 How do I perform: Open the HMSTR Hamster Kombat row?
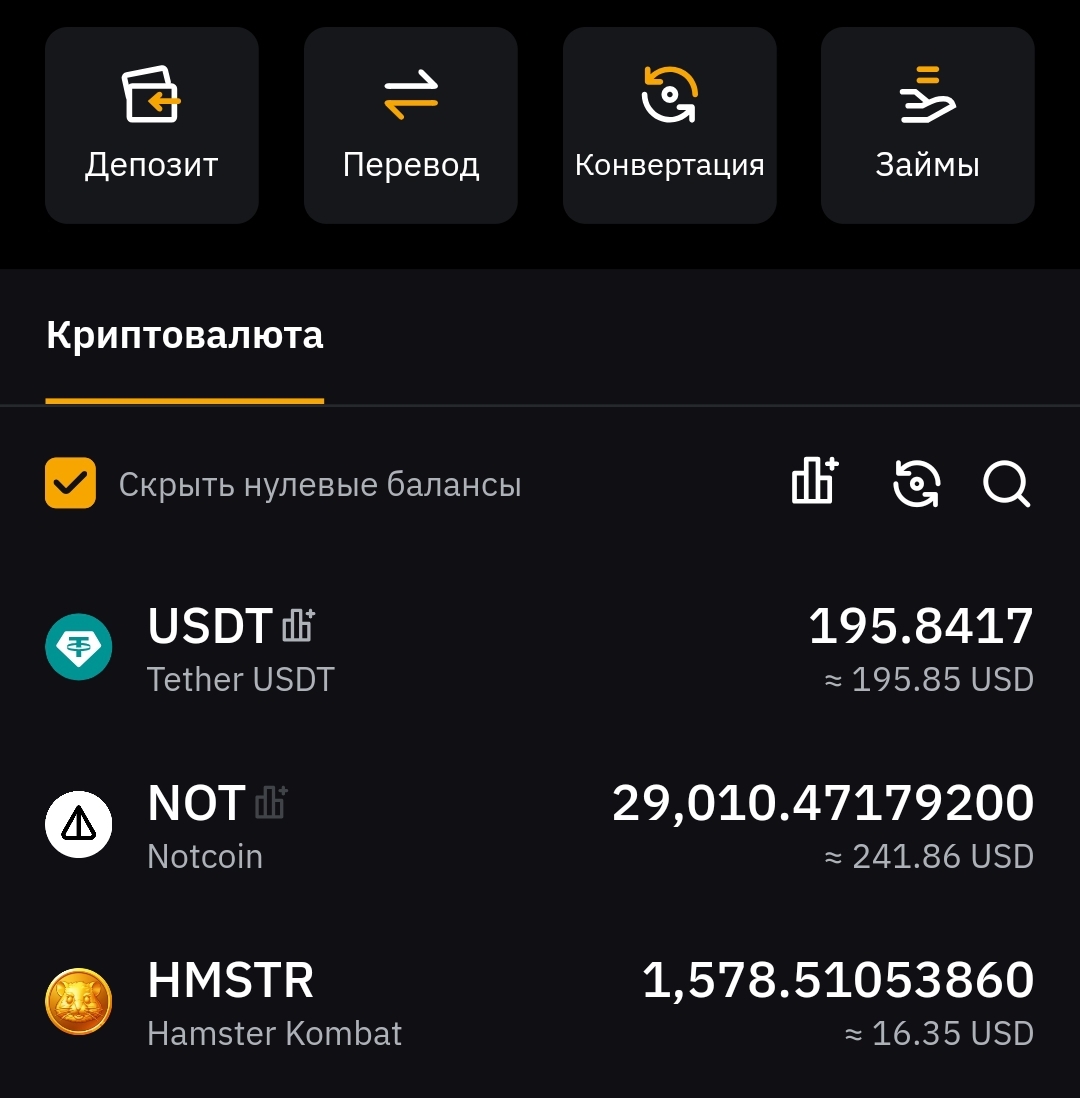click(540, 1002)
